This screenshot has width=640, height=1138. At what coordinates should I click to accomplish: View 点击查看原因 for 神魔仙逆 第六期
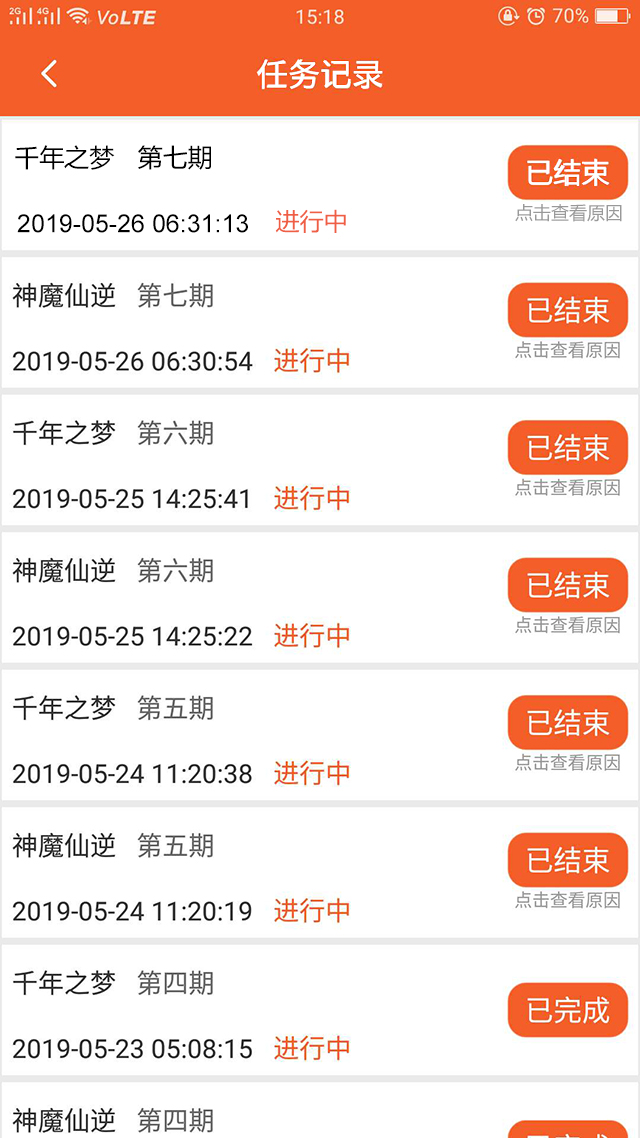click(568, 625)
